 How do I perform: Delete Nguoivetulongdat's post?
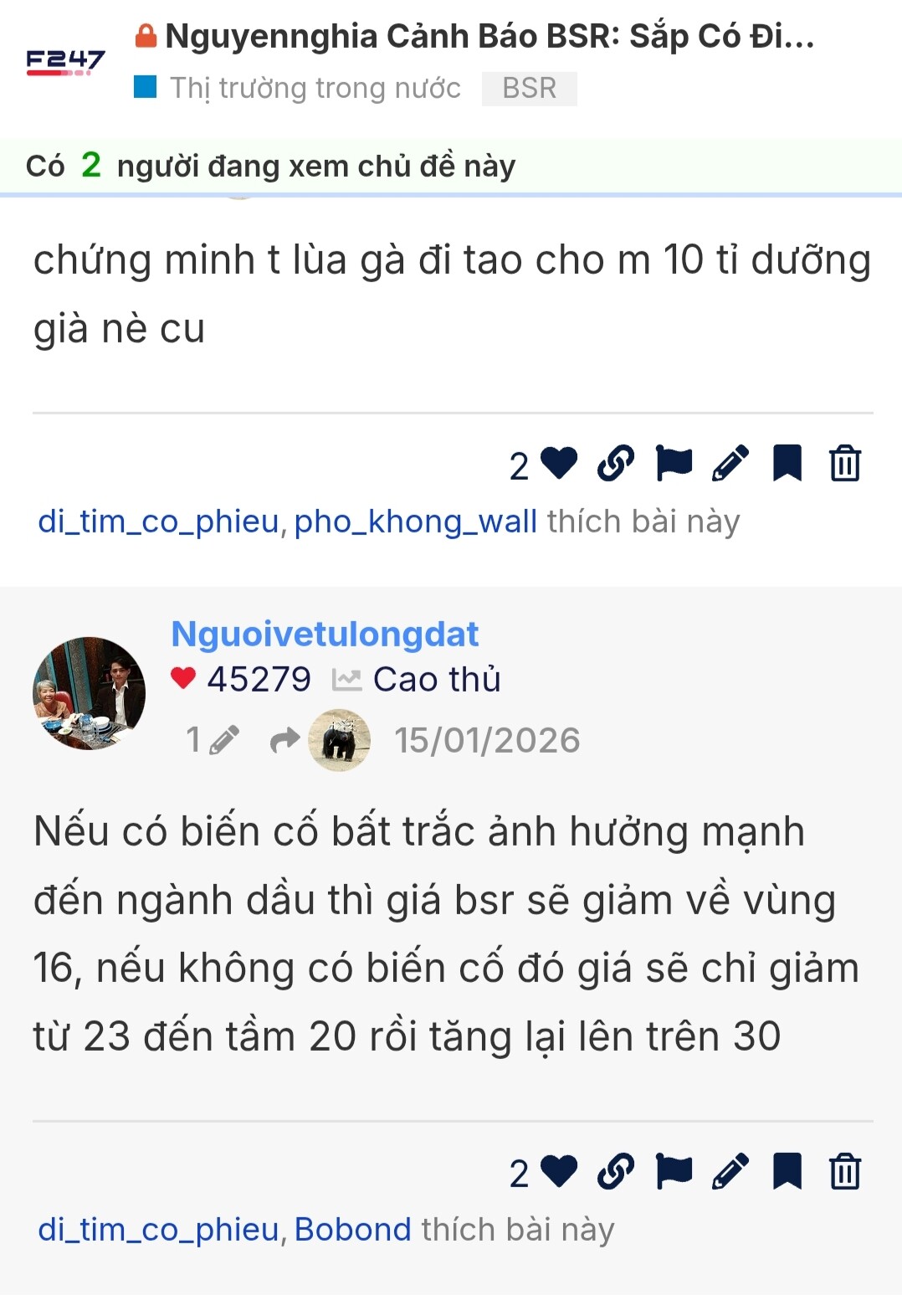tap(845, 1171)
